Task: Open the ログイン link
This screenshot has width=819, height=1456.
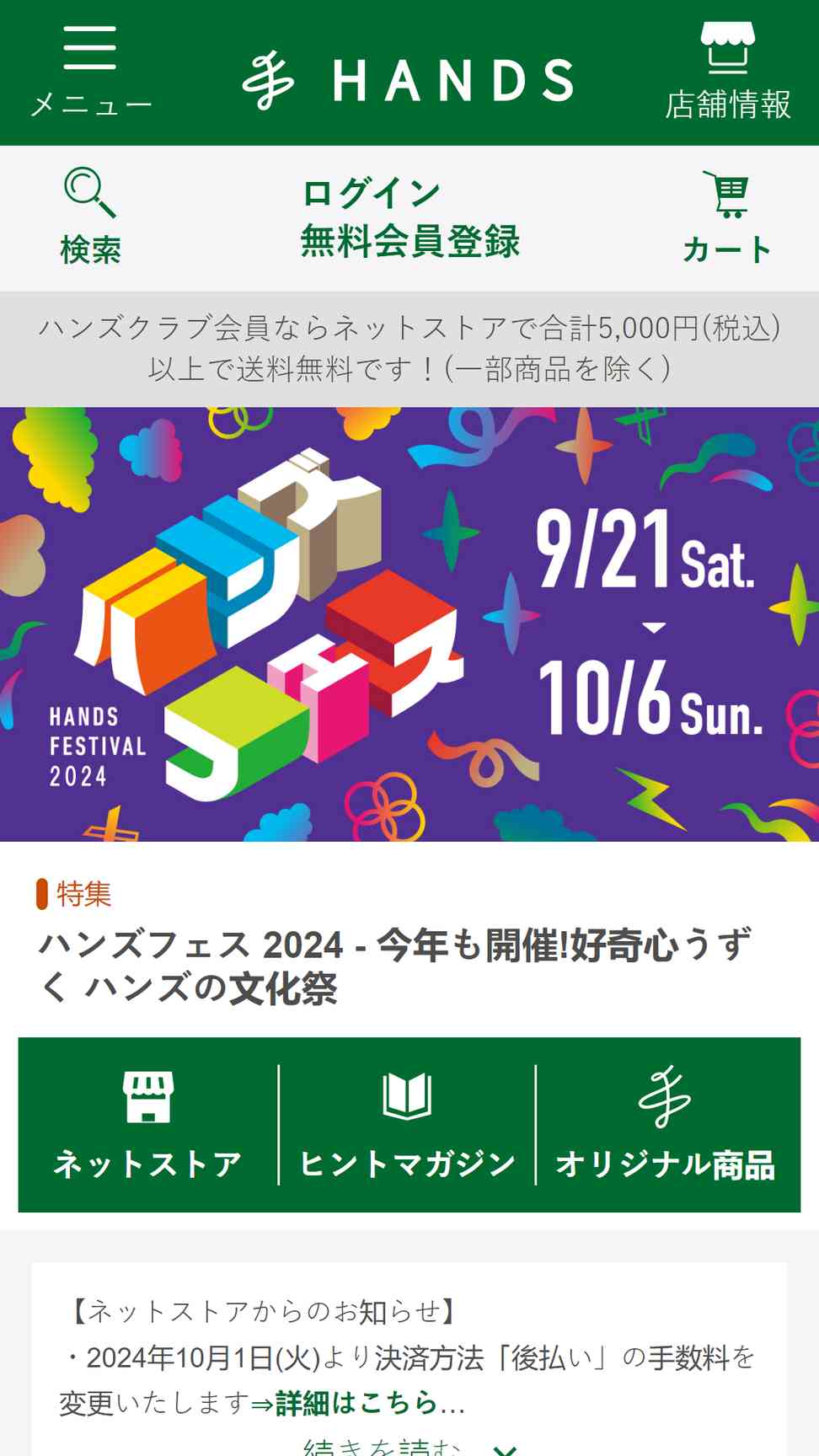Action: coord(372,194)
